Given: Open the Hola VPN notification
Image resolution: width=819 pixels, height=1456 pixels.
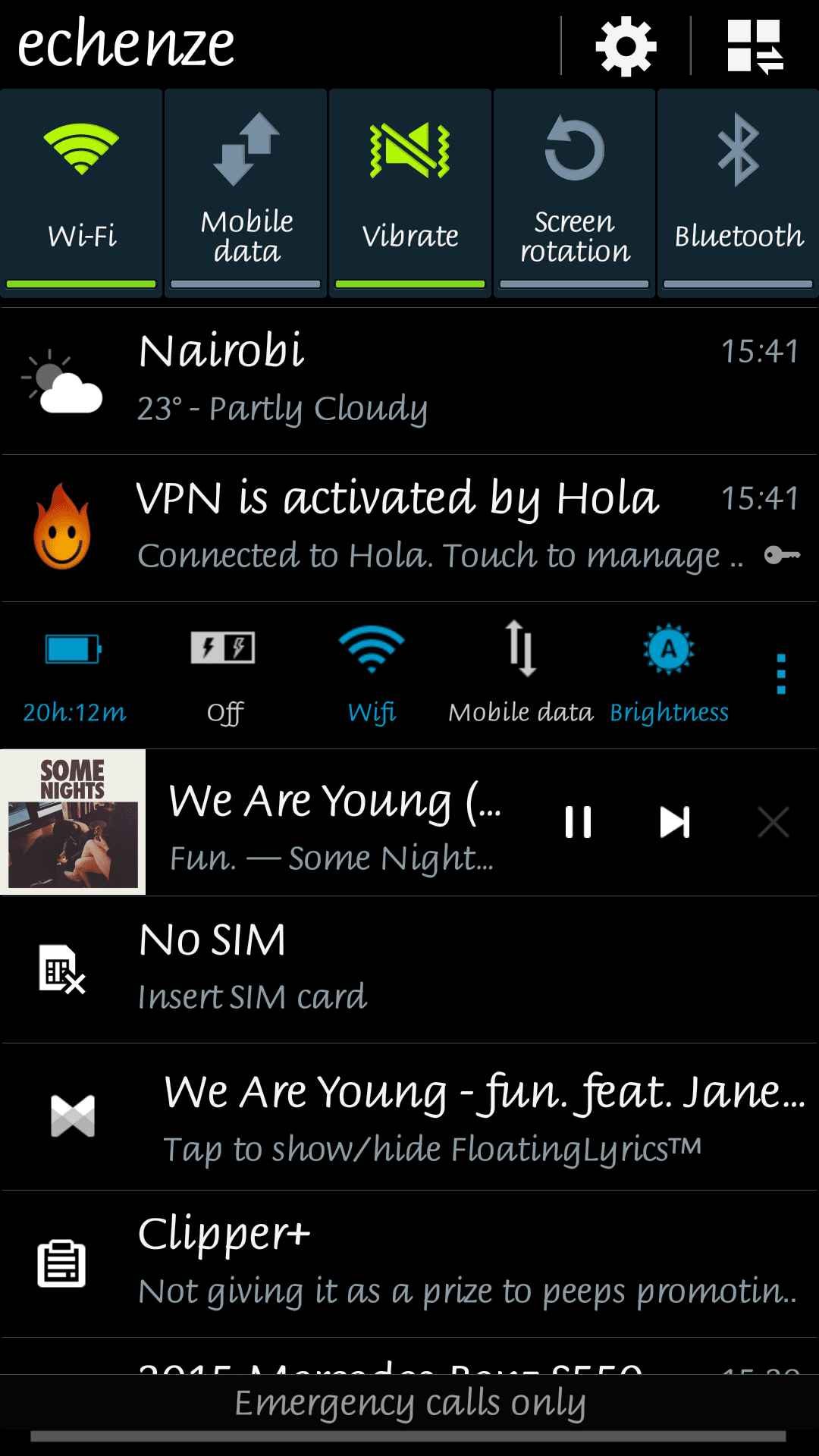Looking at the screenshot, I should point(409,529).
